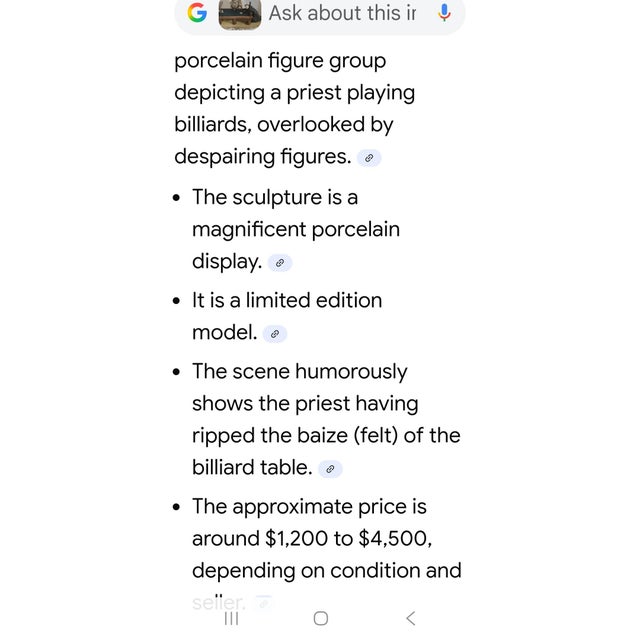Image resolution: width=640 pixels, height=640 pixels.
Task: Open the recent apps view
Action: click(x=231, y=618)
